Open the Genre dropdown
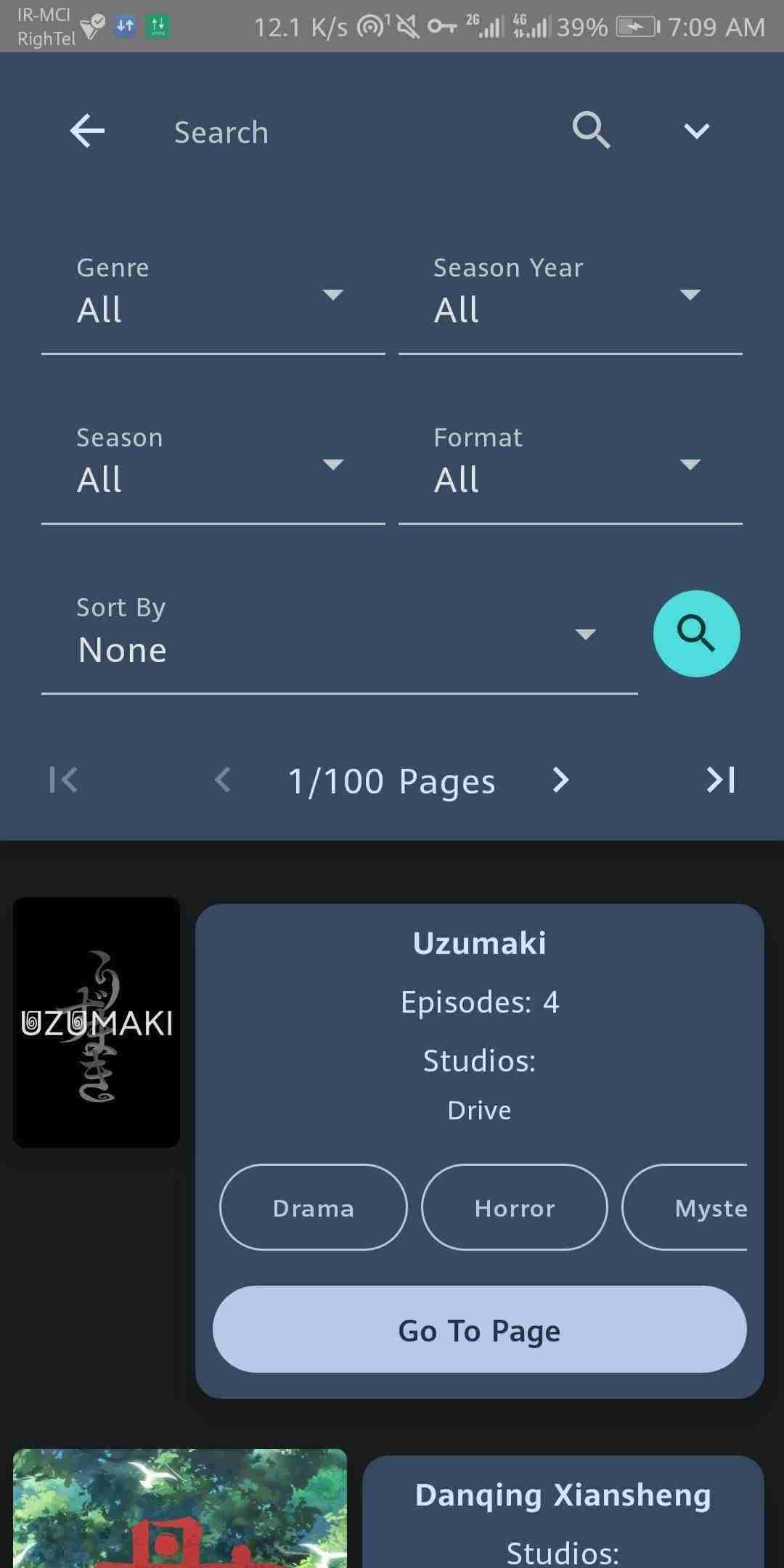Screen dimensions: 784x1568 [x=213, y=309]
